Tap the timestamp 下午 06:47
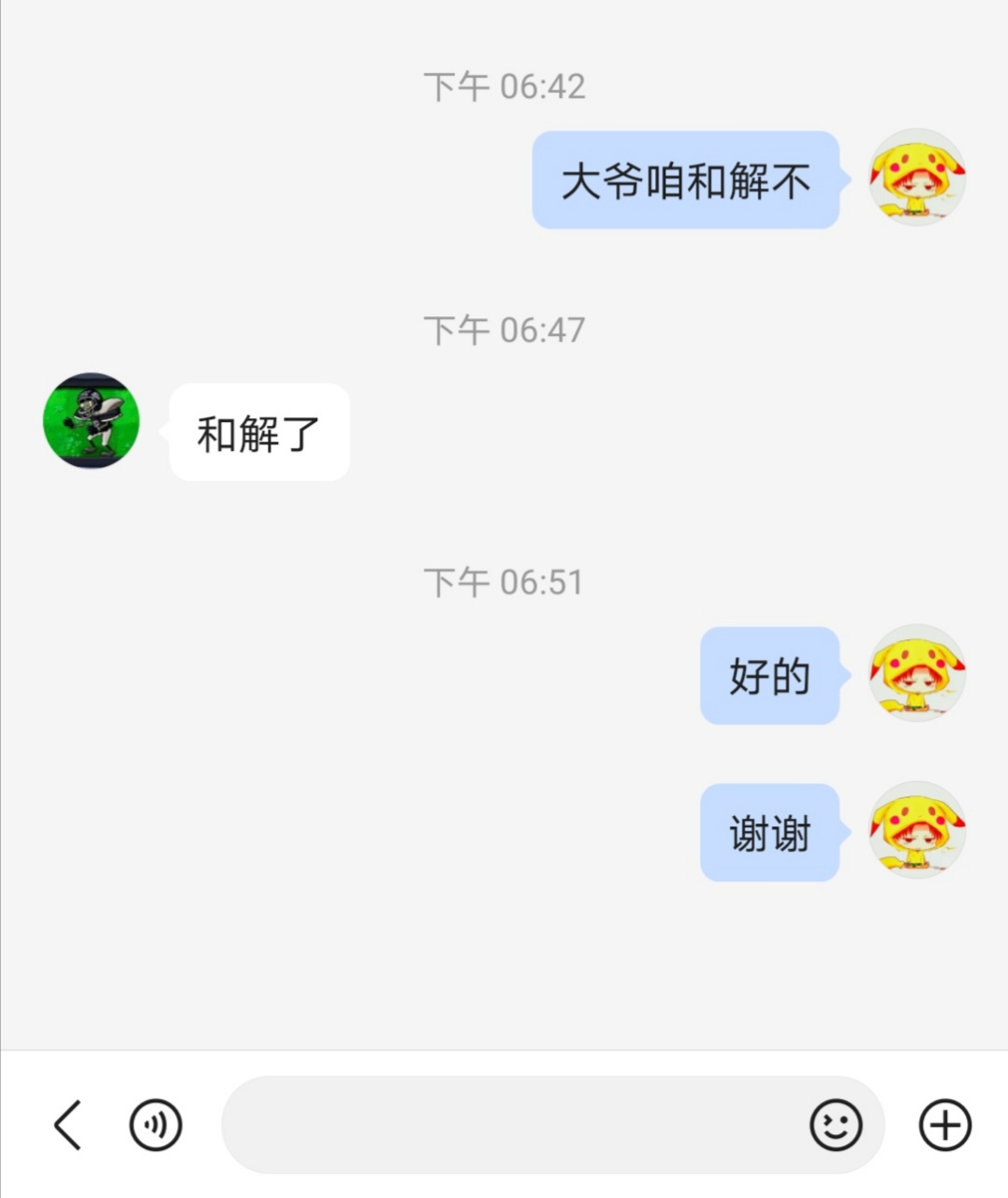Image resolution: width=1008 pixels, height=1198 pixels. (x=504, y=329)
